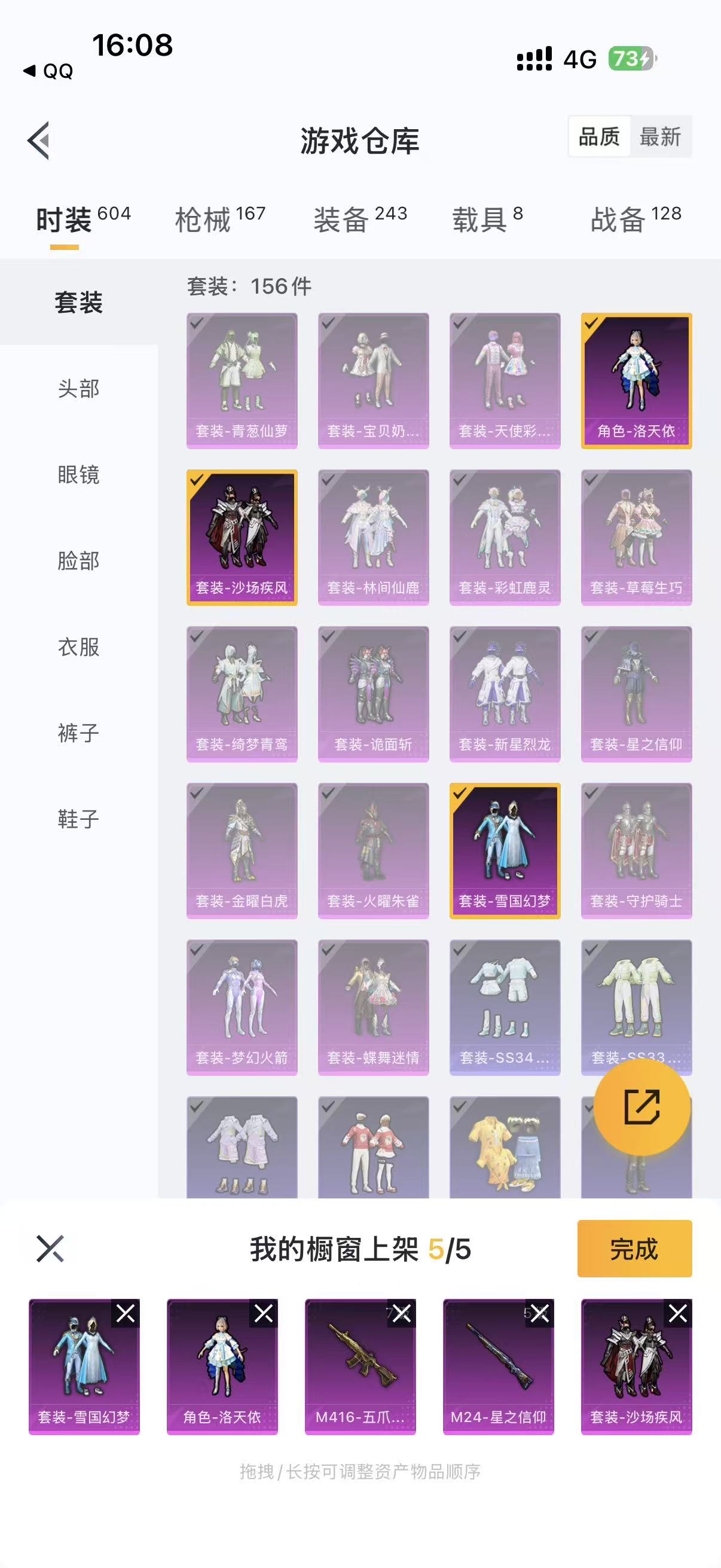The image size is (721, 1568).
Task: Close the 我的橱窗上架 panel
Action: tap(50, 1249)
